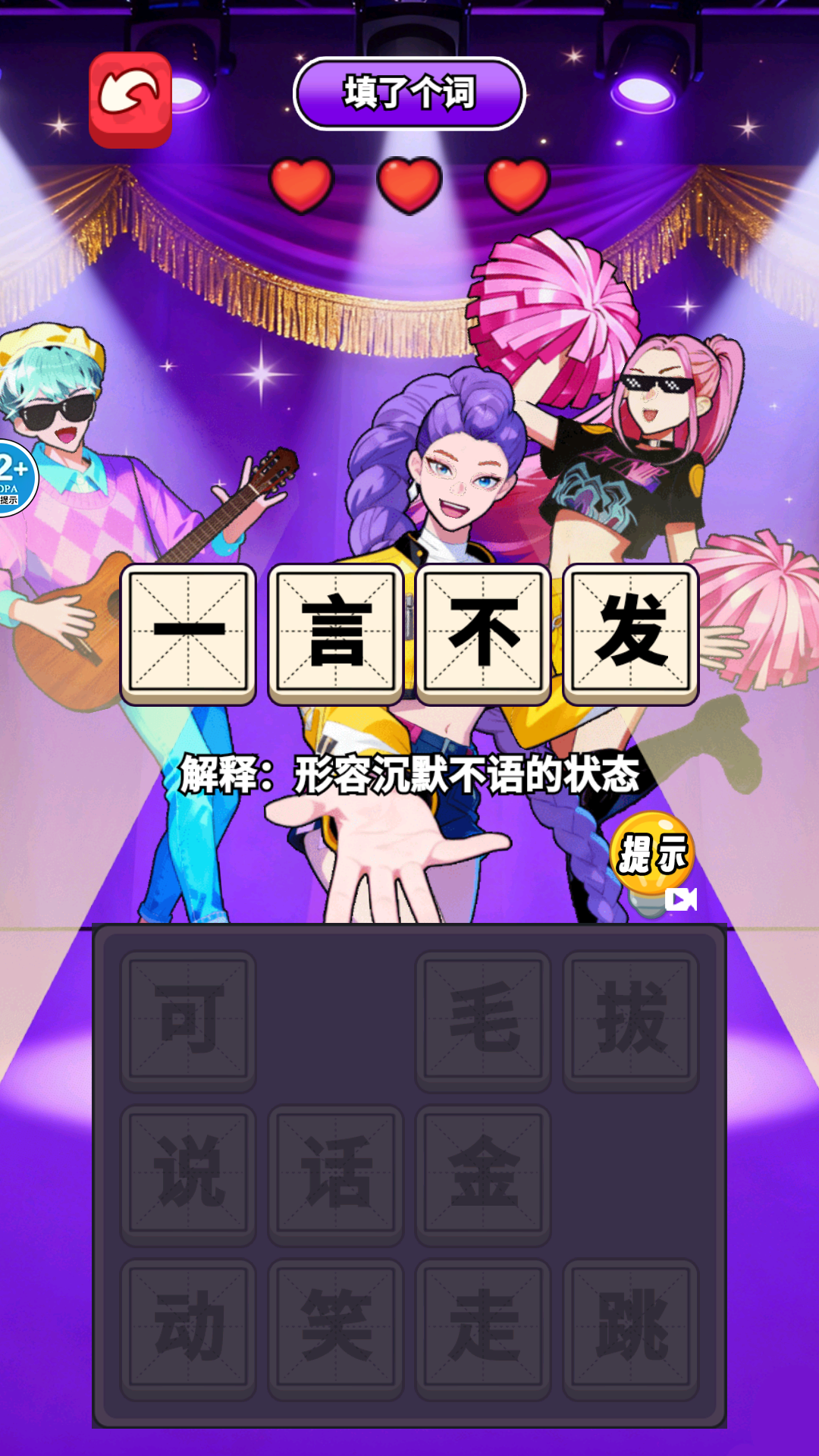Select the 可 character tile
Screen dimensions: 819x1456
click(x=188, y=1019)
